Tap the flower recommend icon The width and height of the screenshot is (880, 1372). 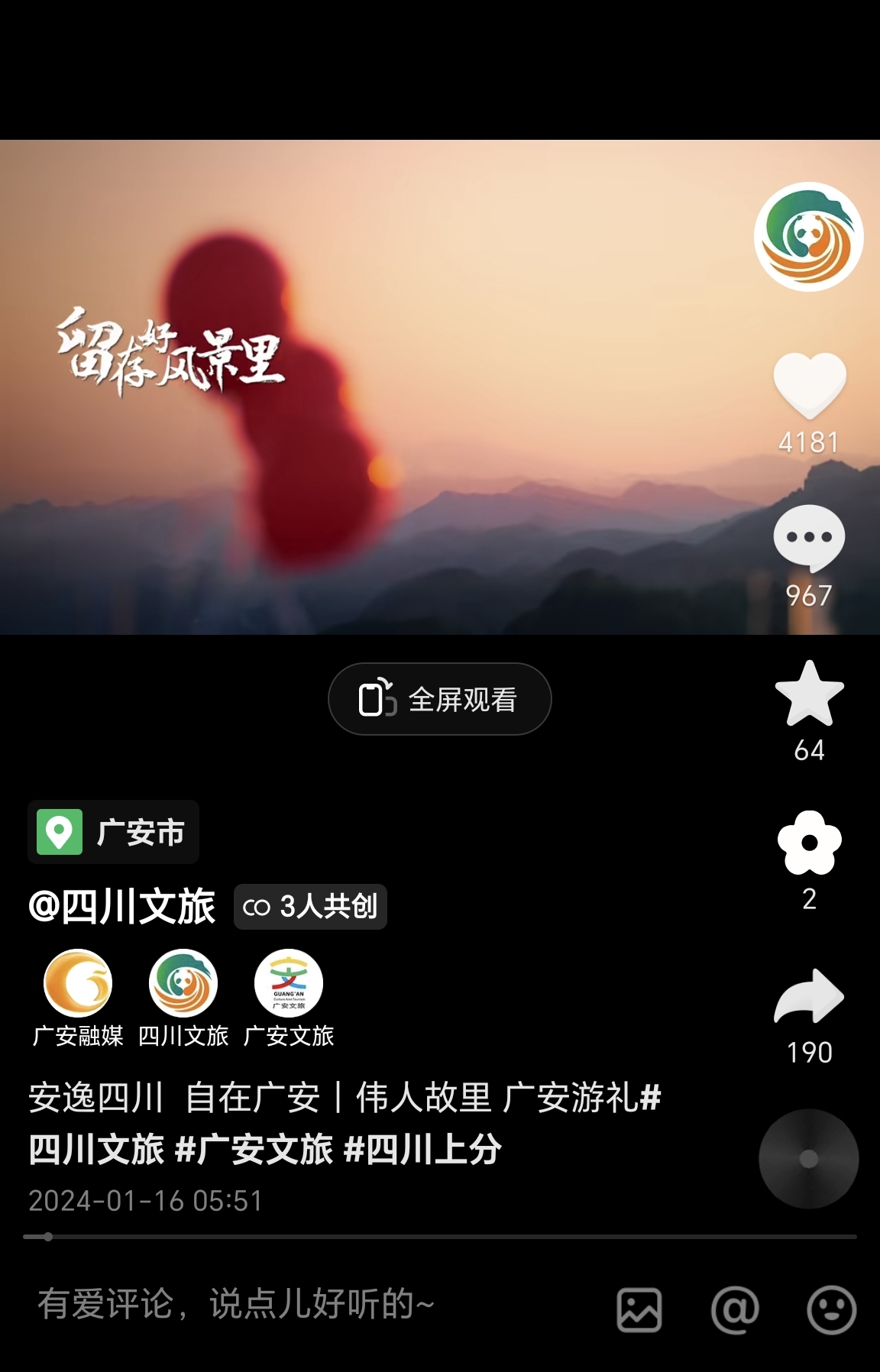coord(809,843)
